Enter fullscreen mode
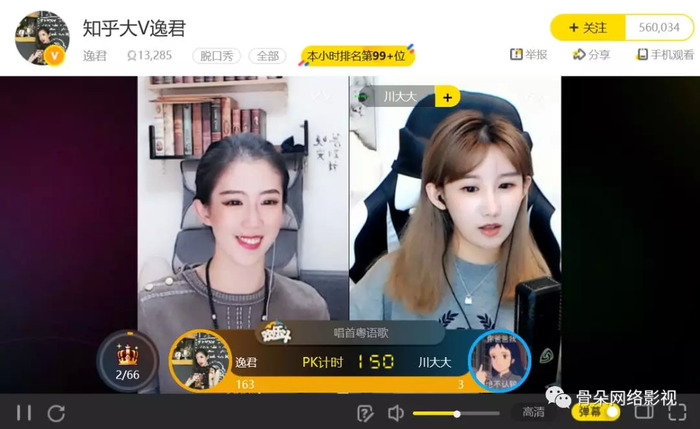 676,412
